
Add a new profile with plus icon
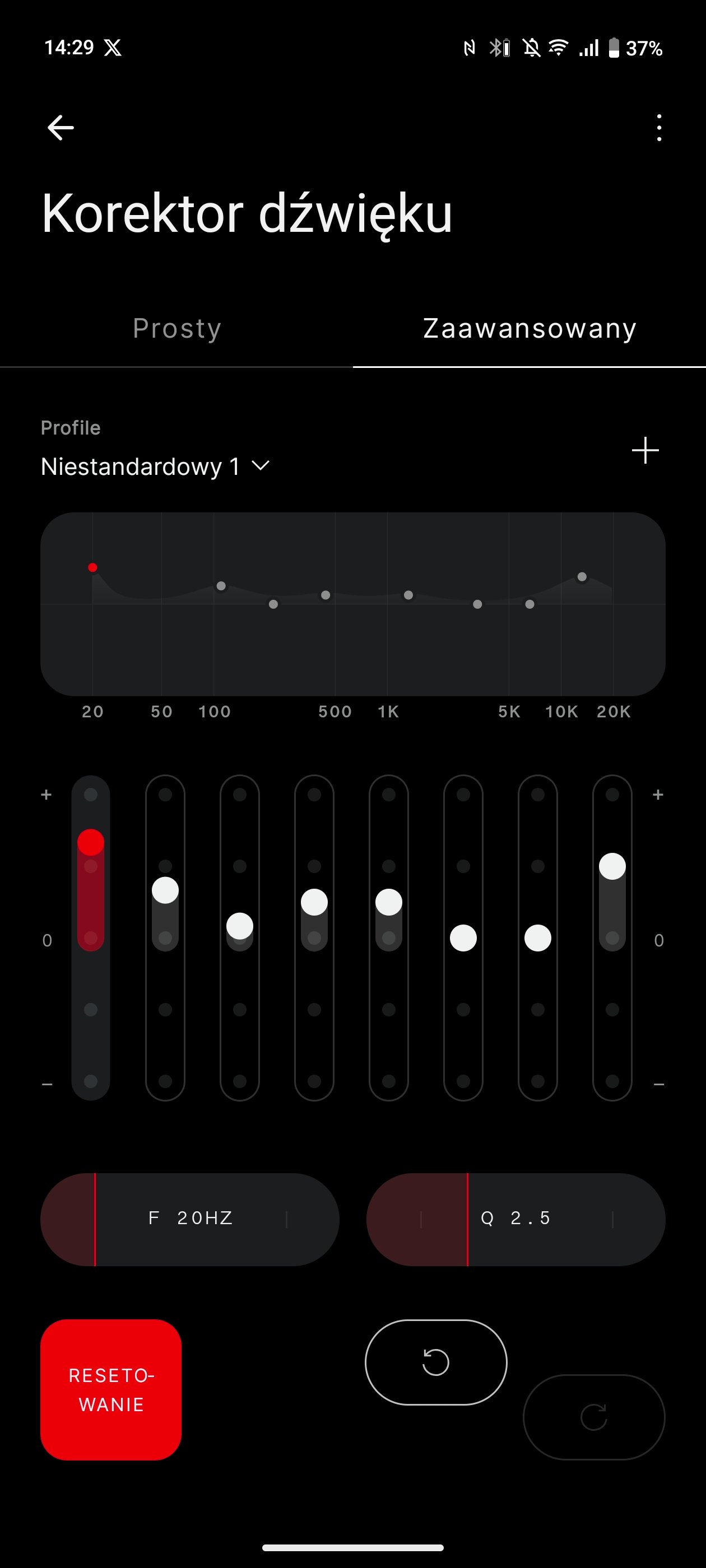pyautogui.click(x=645, y=450)
